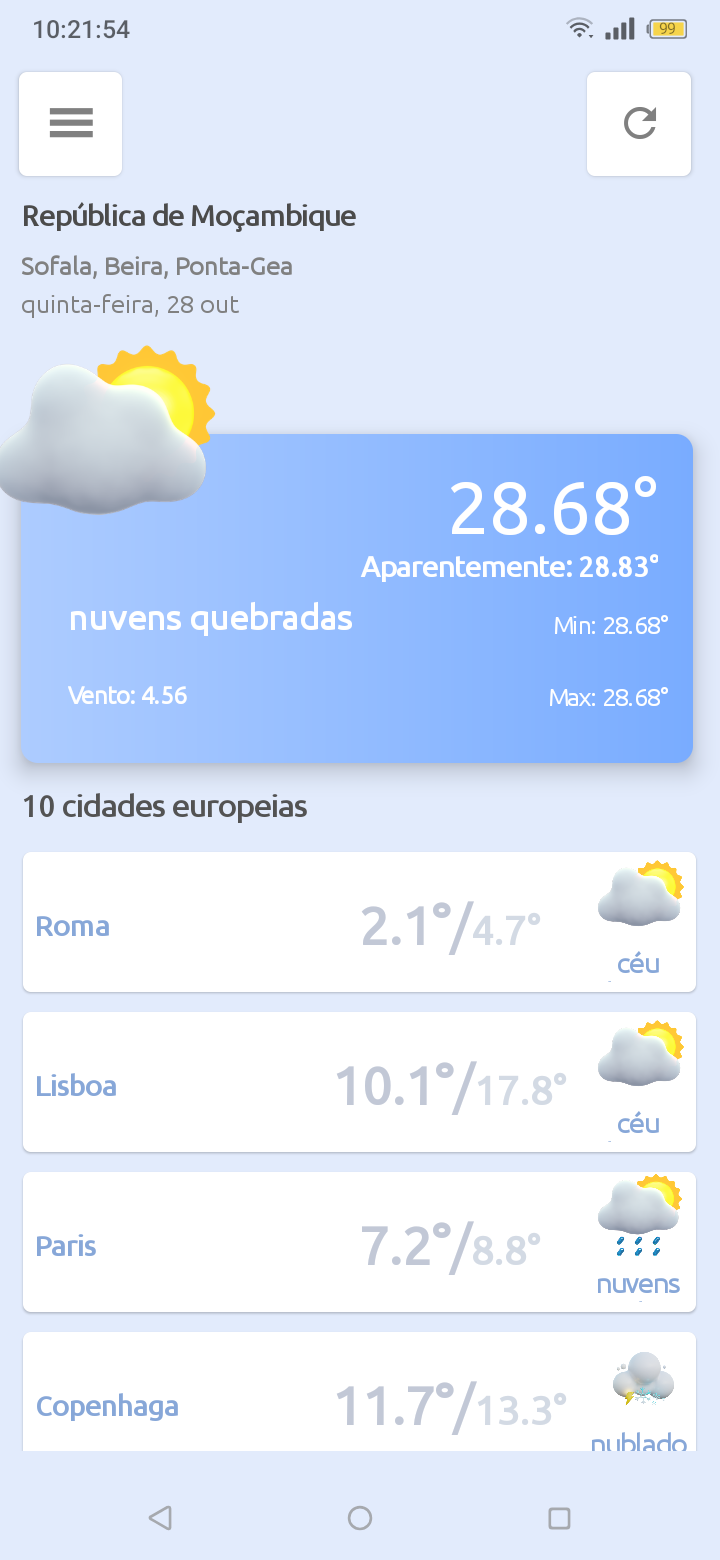
Task: Open the Copenhaga weather card
Action: [359, 1395]
